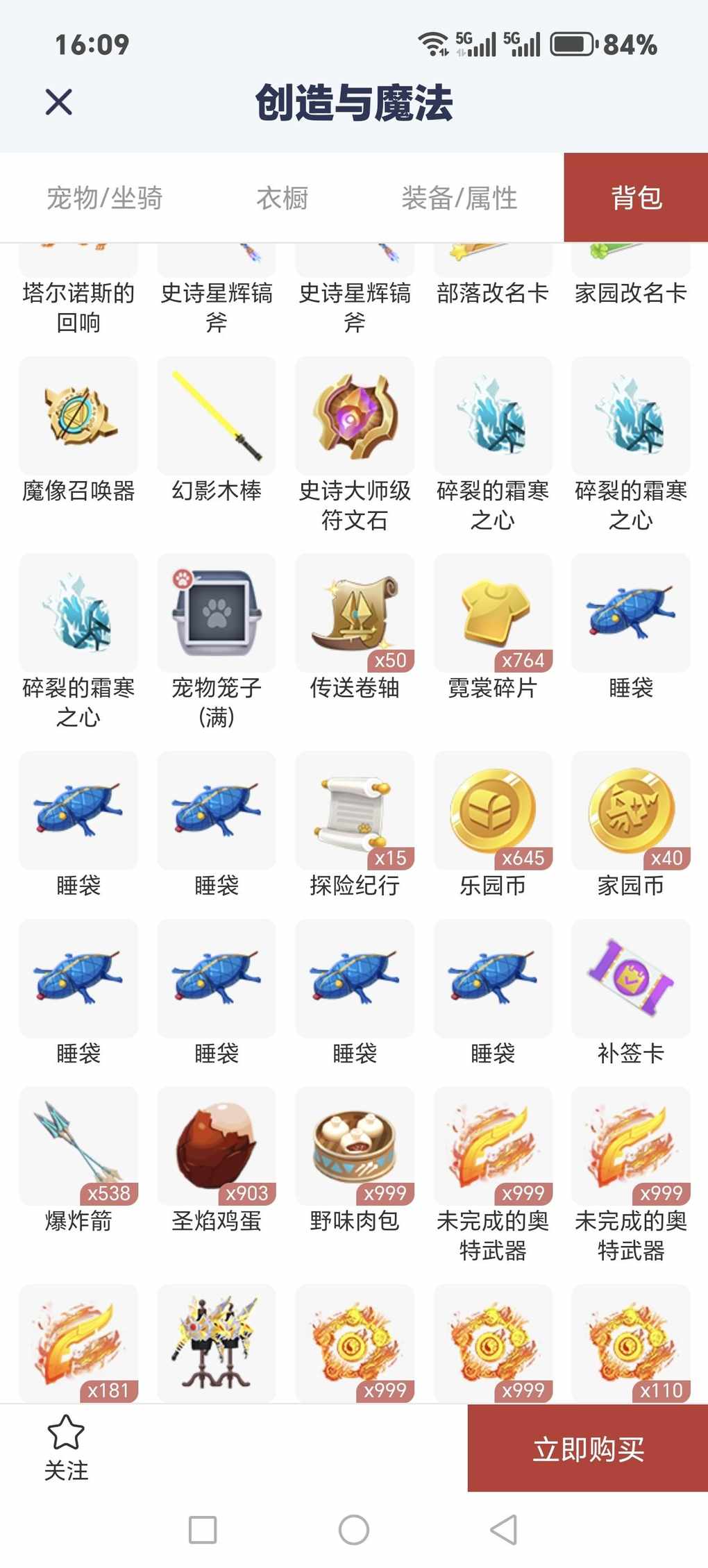Go back using the system back button

pos(504,1529)
